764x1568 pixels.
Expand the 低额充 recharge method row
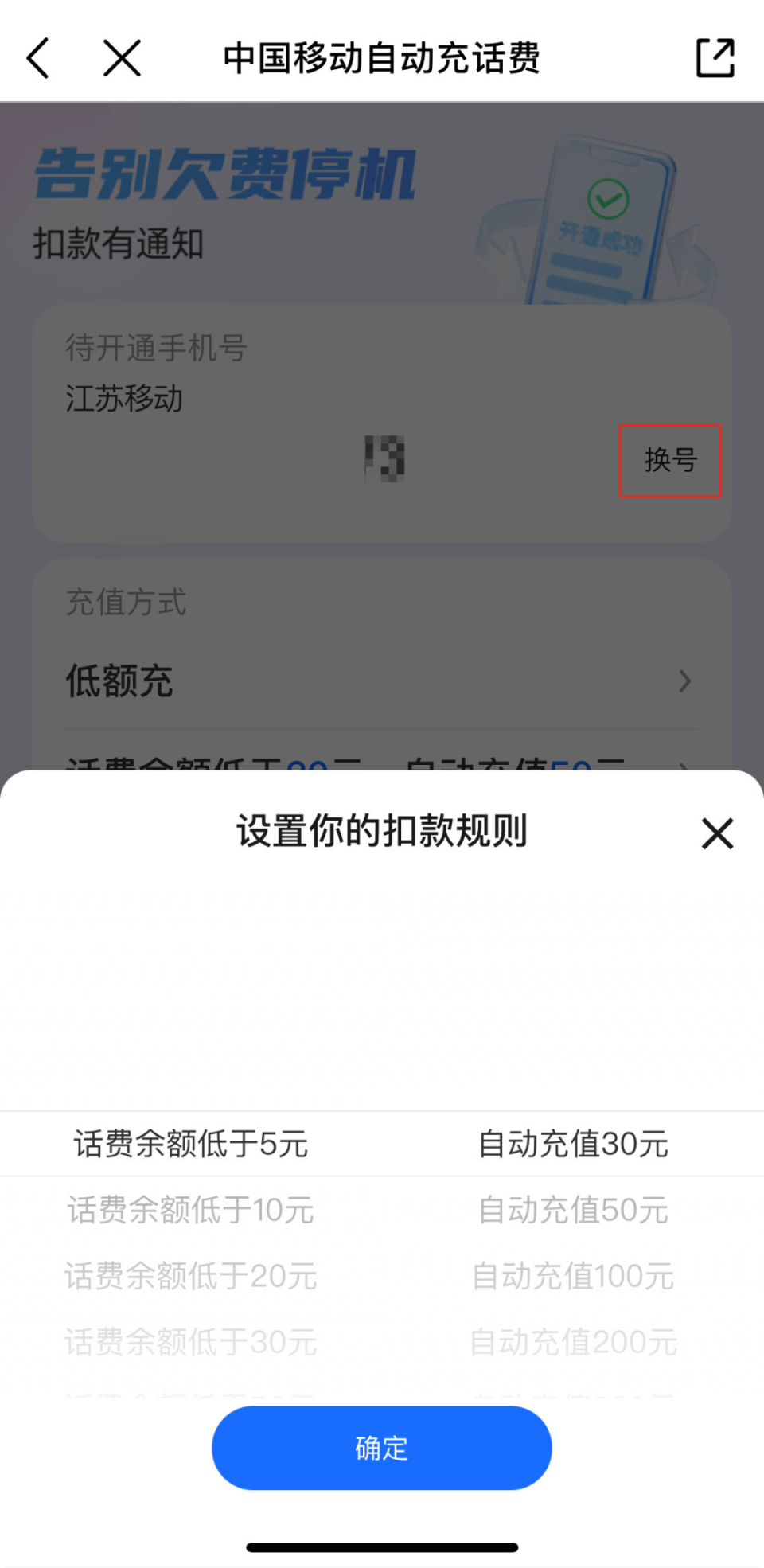coord(381,681)
